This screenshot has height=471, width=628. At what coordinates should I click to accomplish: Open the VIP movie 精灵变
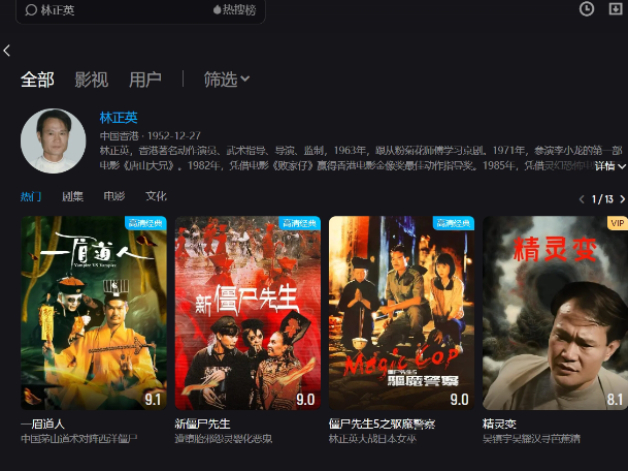click(x=555, y=312)
